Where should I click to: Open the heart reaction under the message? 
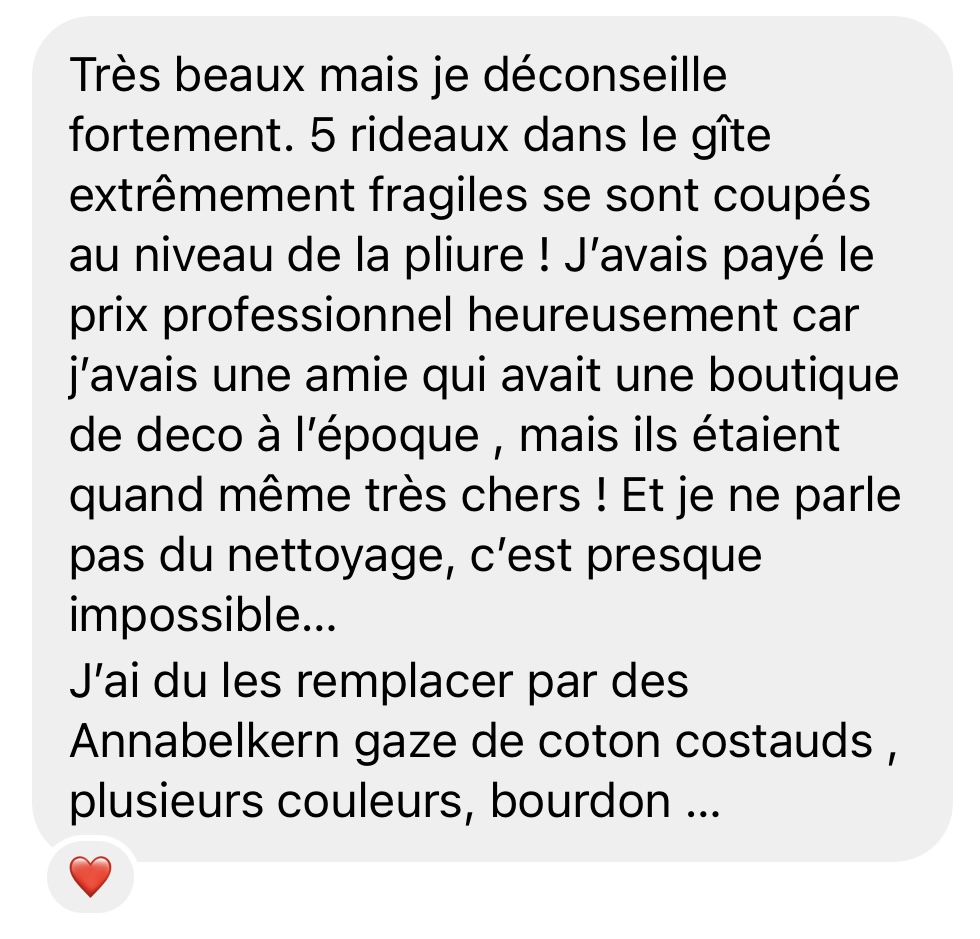tap(90, 876)
